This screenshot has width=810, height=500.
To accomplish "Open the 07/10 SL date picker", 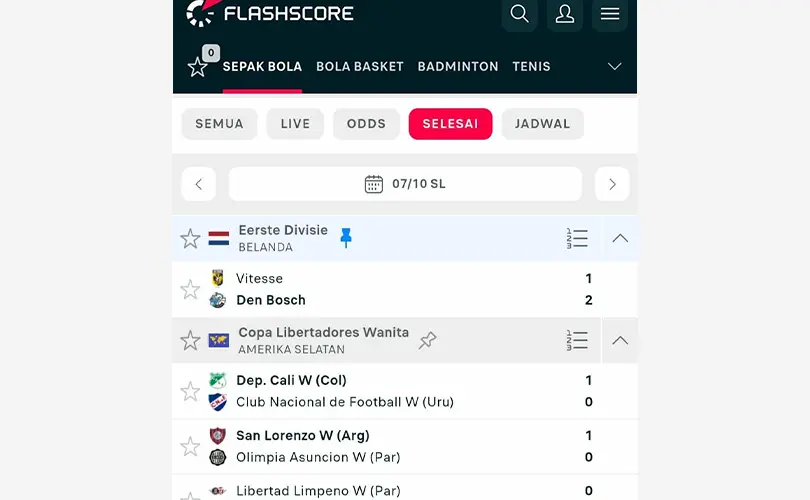I will 405,184.
